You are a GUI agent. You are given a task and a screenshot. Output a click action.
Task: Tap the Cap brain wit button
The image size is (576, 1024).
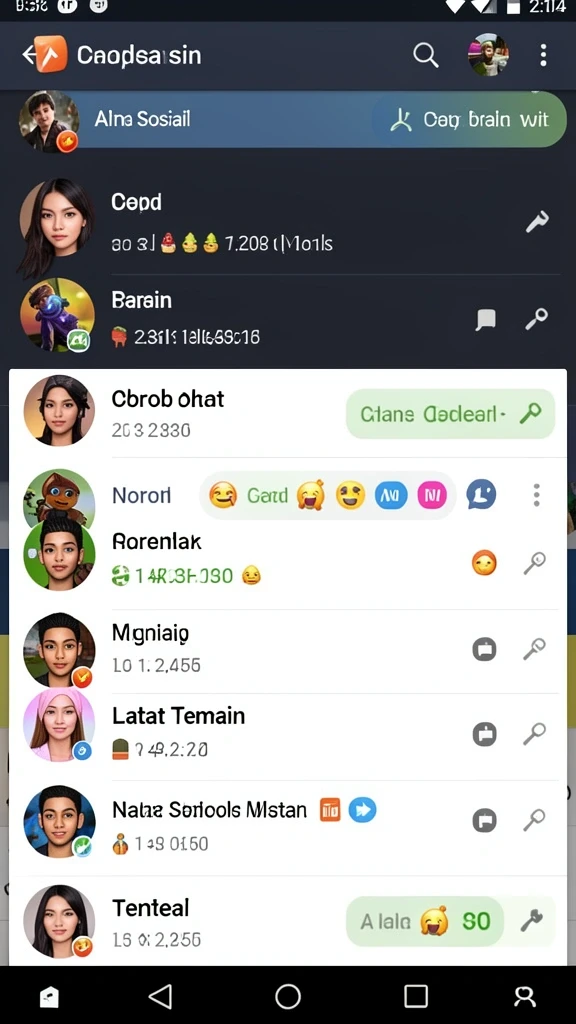click(469, 120)
